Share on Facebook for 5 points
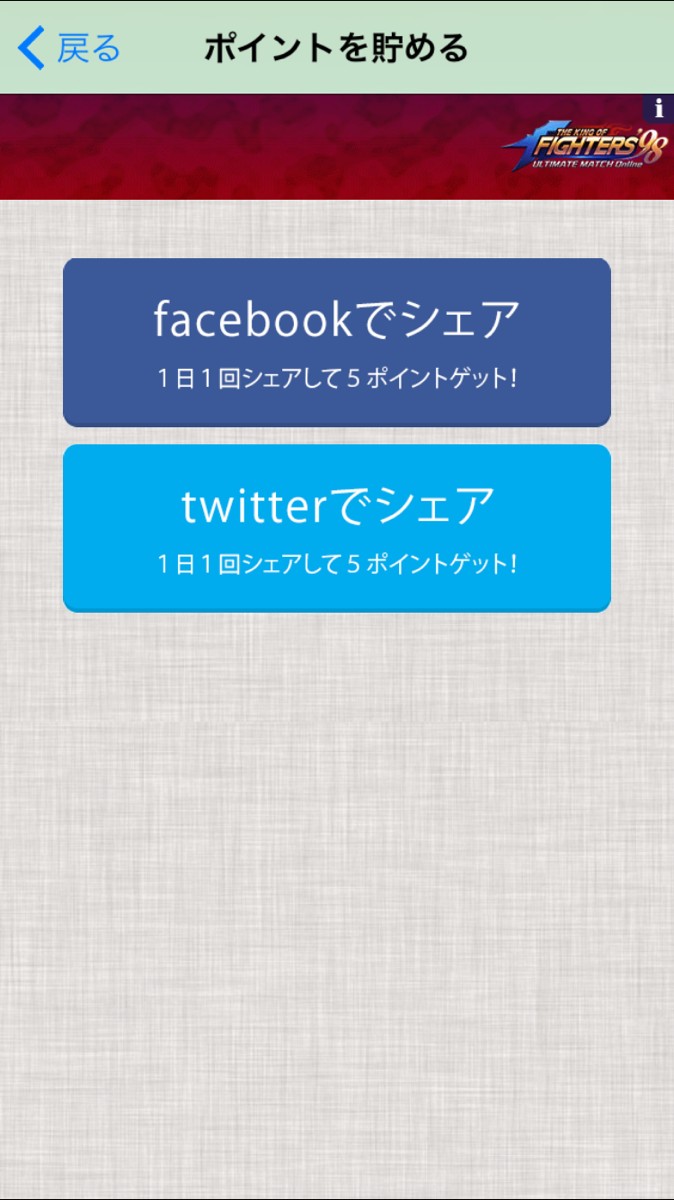The image size is (674, 1200). coord(337,342)
